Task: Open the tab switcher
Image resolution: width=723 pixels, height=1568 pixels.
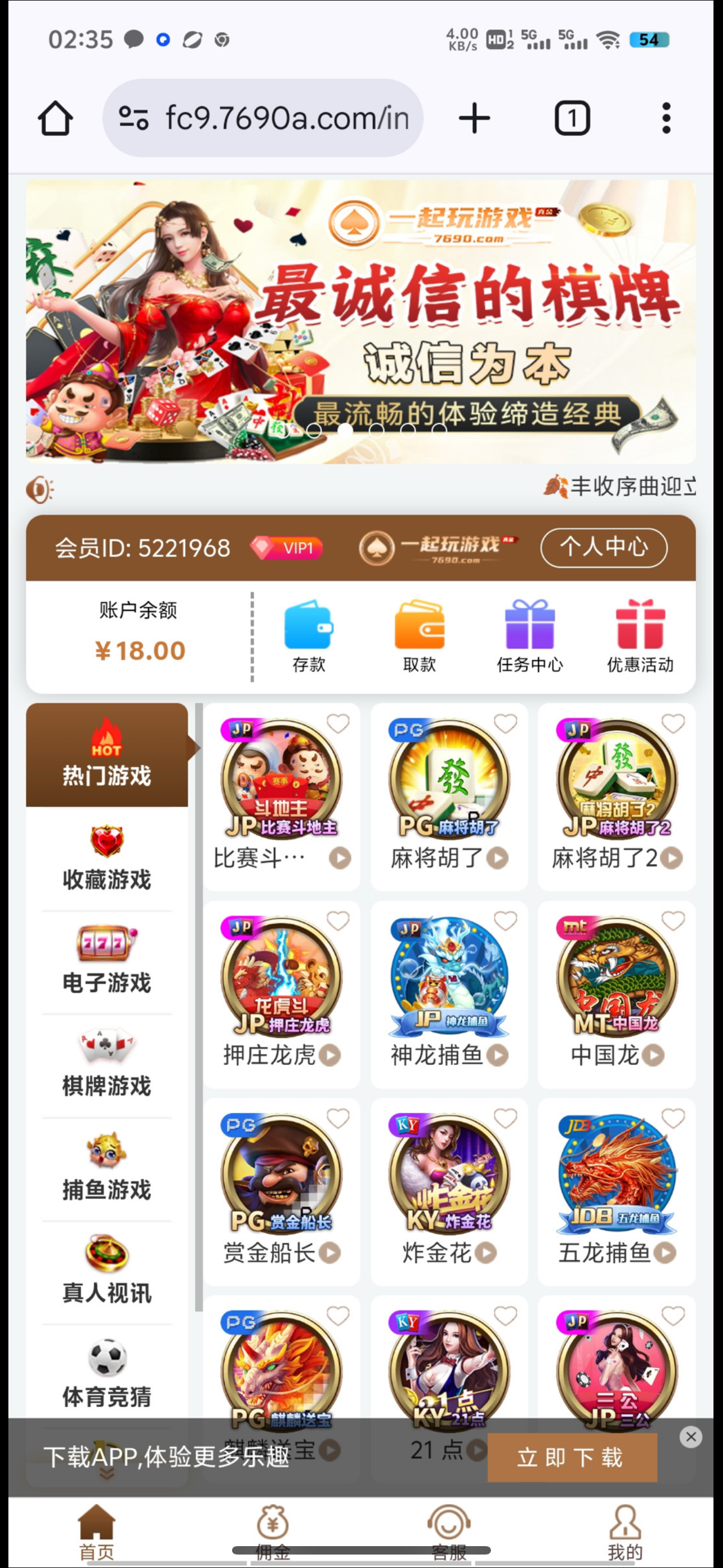Action: [572, 117]
